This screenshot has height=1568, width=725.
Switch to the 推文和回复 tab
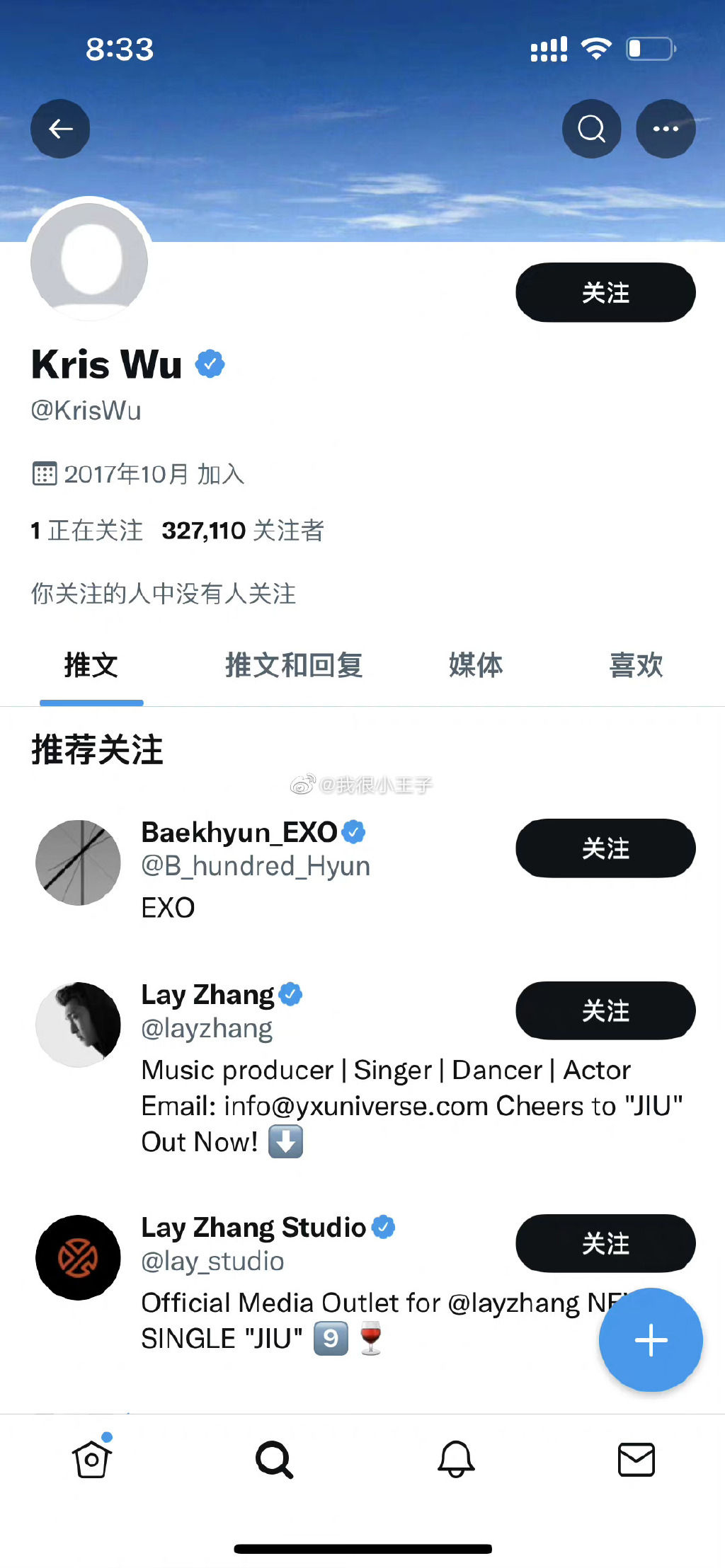tap(294, 666)
